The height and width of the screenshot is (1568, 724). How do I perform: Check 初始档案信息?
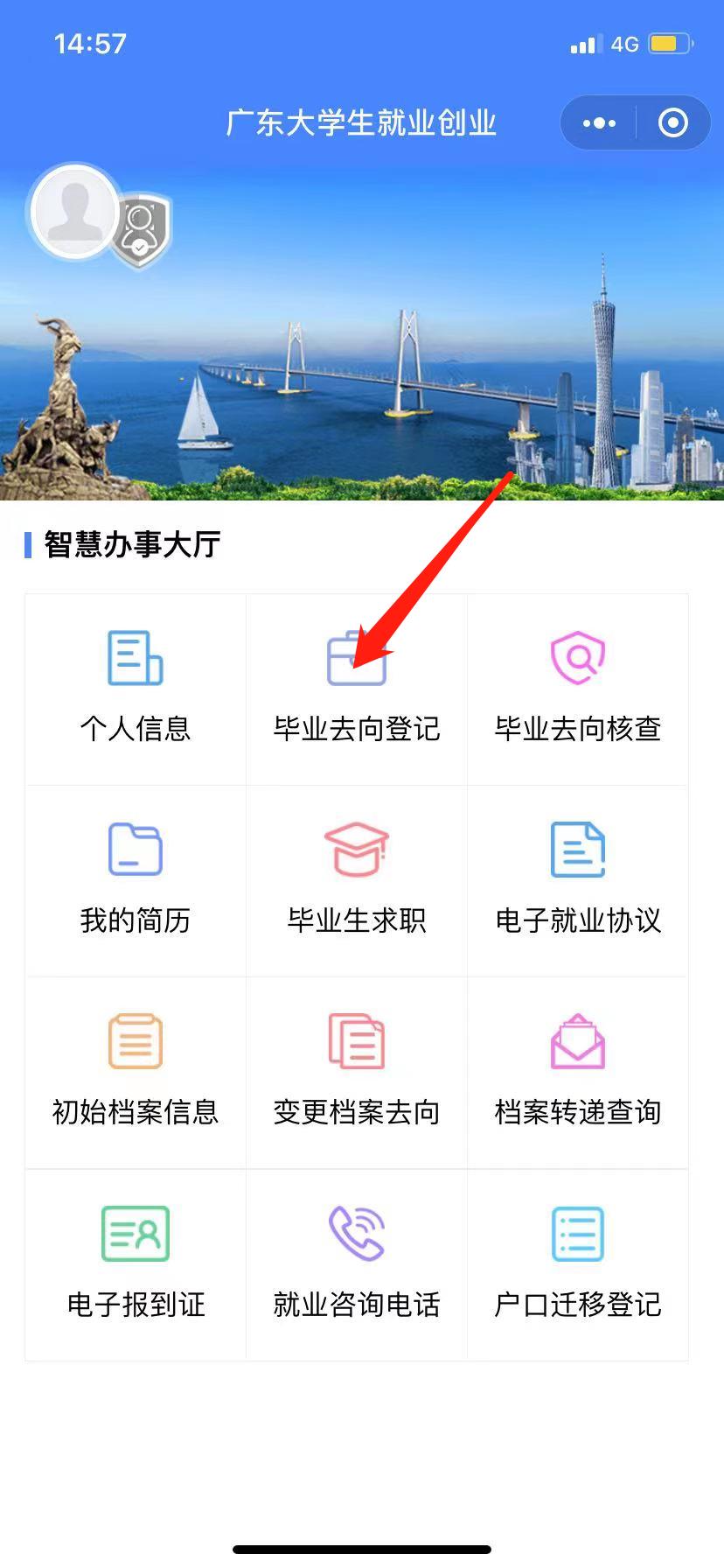click(136, 1073)
